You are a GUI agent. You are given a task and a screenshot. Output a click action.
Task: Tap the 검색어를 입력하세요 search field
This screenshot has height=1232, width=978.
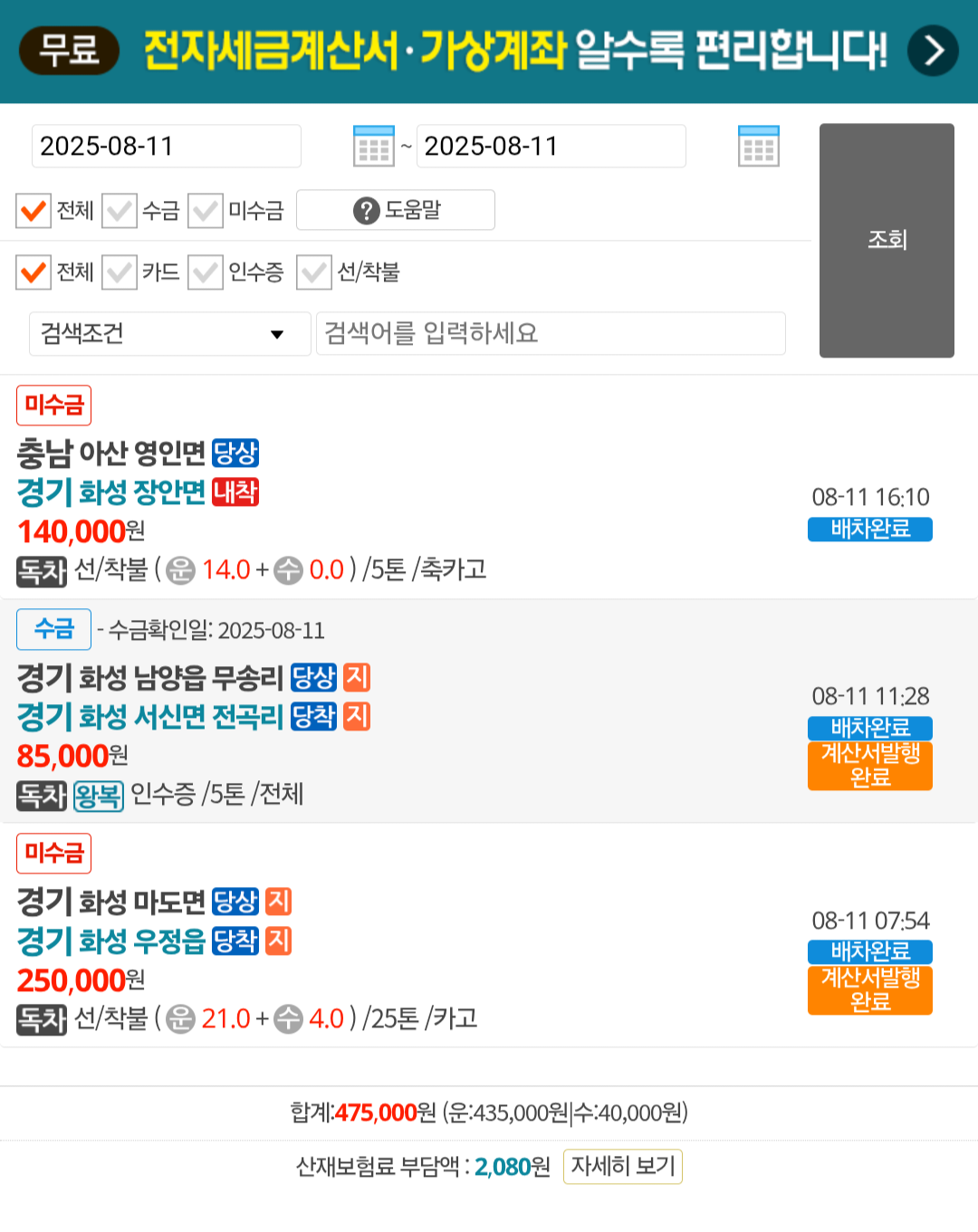tap(550, 334)
